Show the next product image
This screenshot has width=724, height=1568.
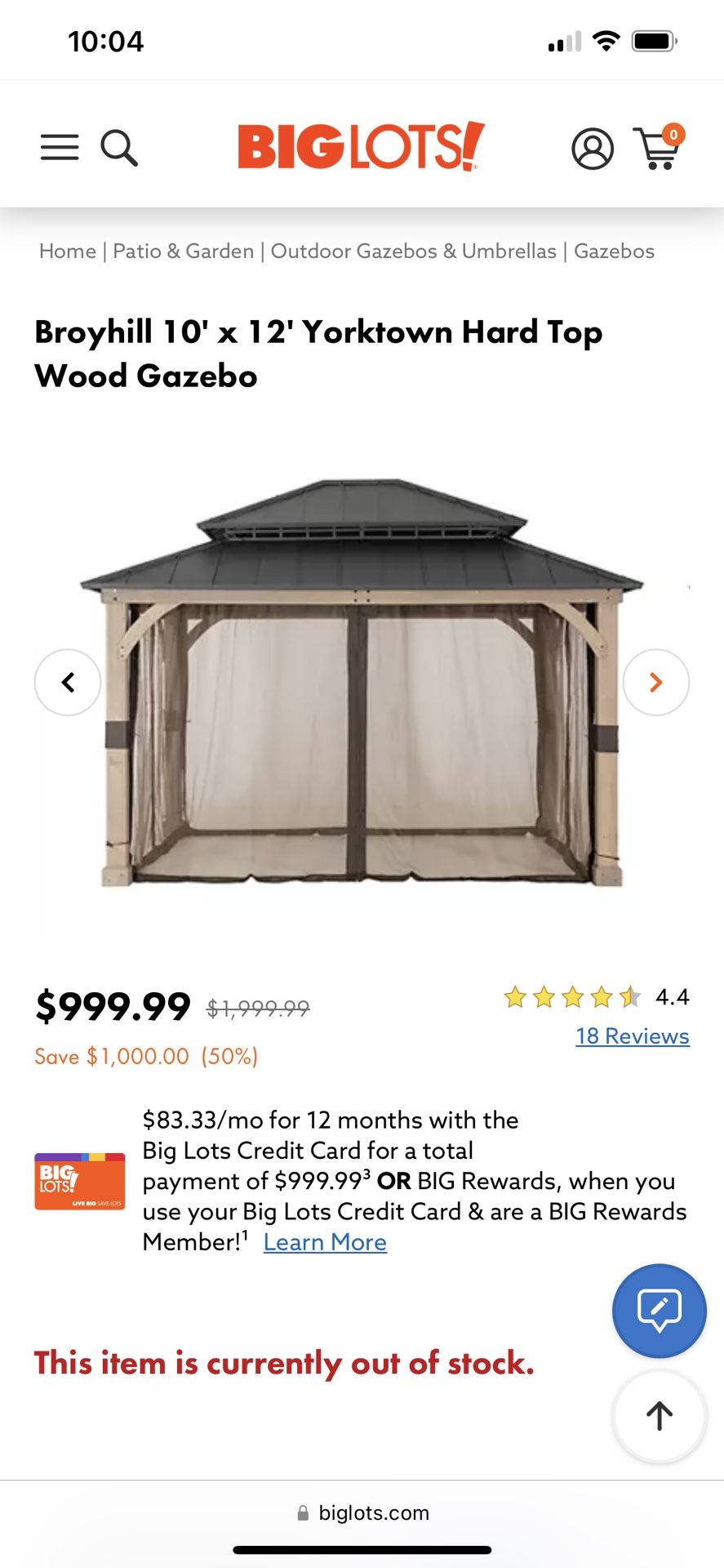tap(656, 683)
